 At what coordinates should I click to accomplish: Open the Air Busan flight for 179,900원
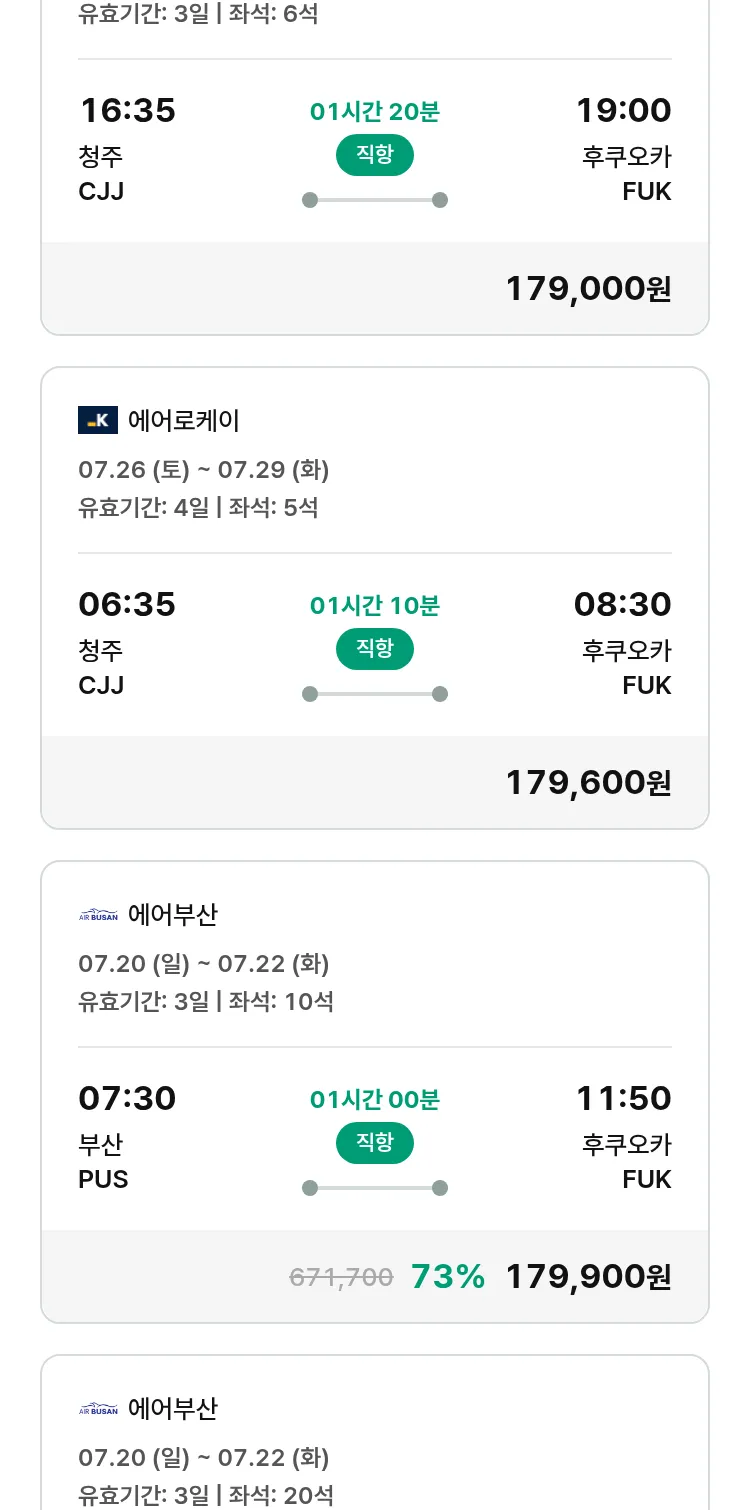pos(375,1092)
